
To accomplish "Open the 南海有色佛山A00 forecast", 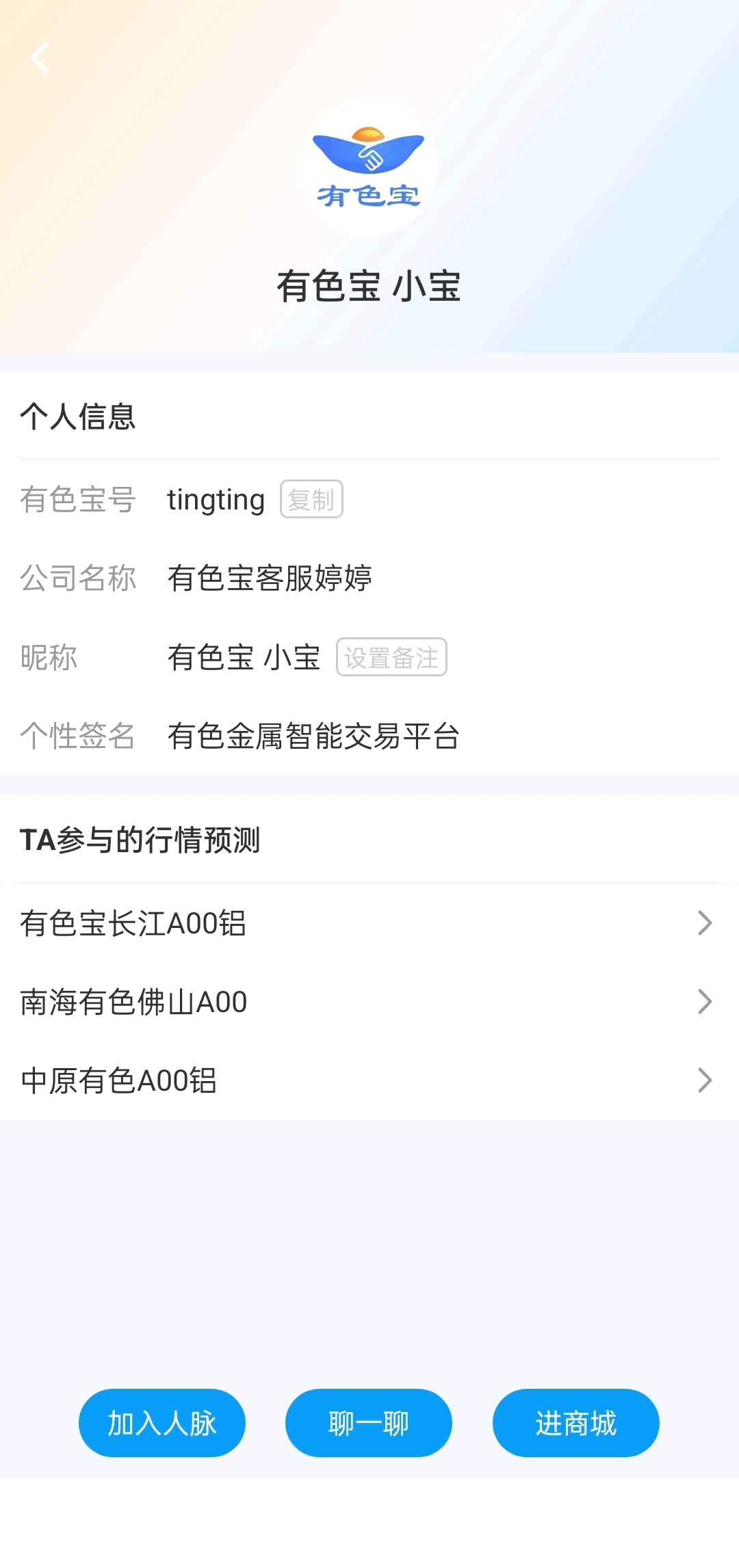I will tap(369, 1002).
